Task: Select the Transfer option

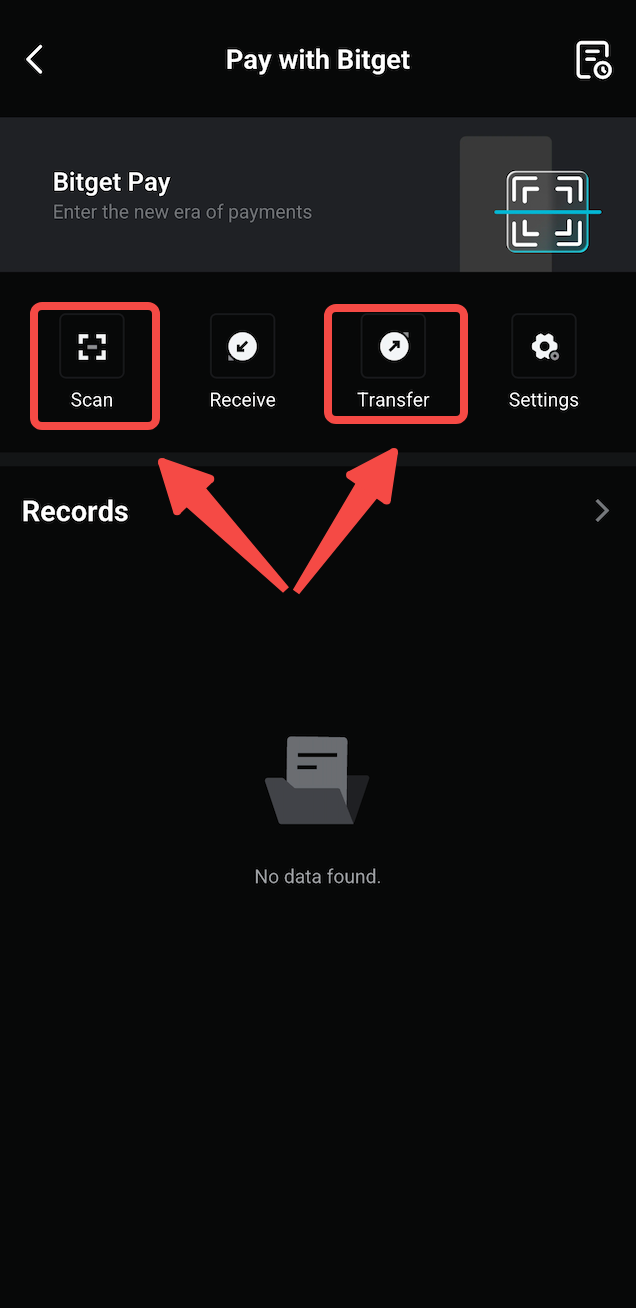Action: (x=393, y=362)
